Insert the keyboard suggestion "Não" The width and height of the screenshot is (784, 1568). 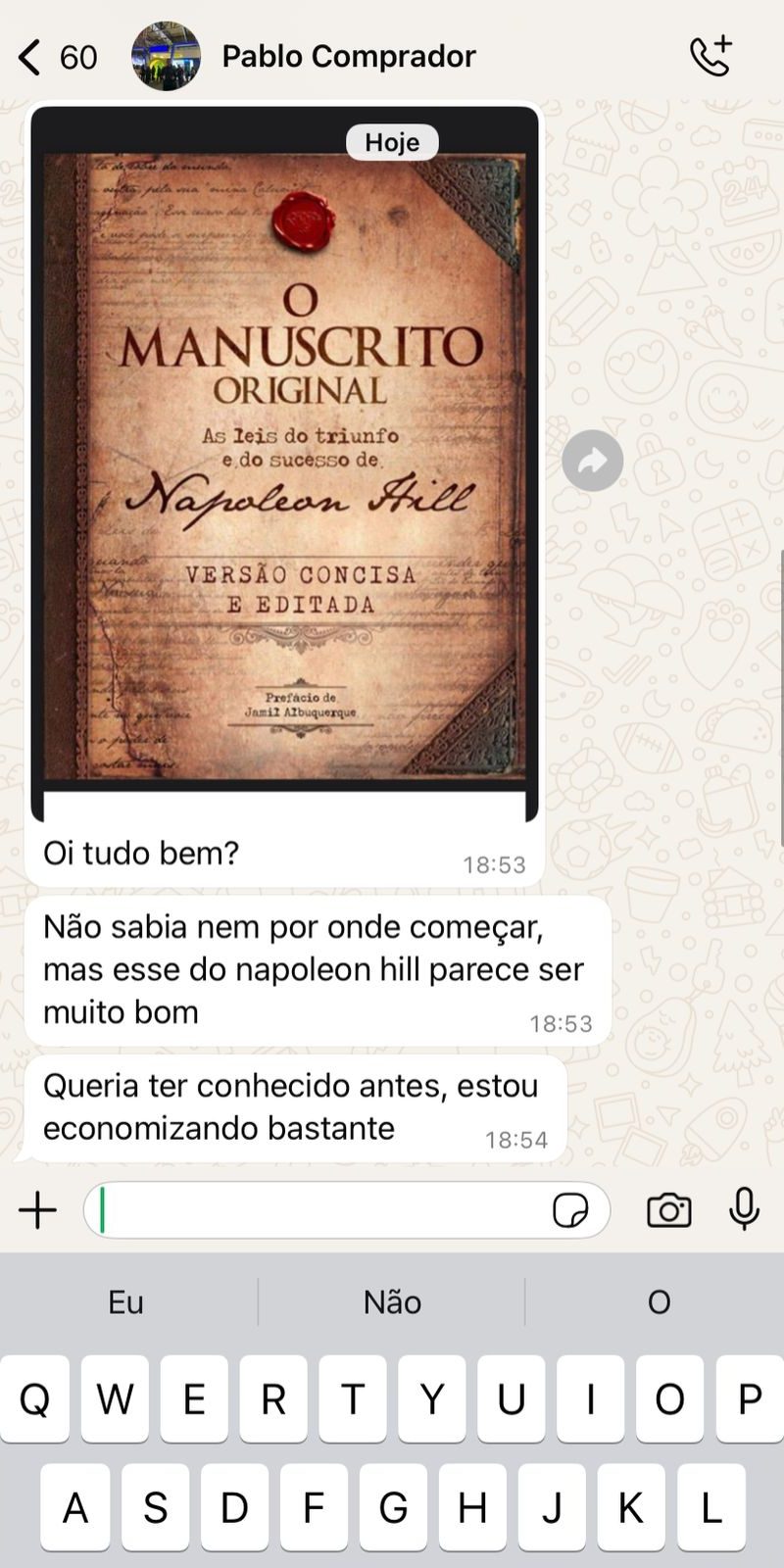392,1301
